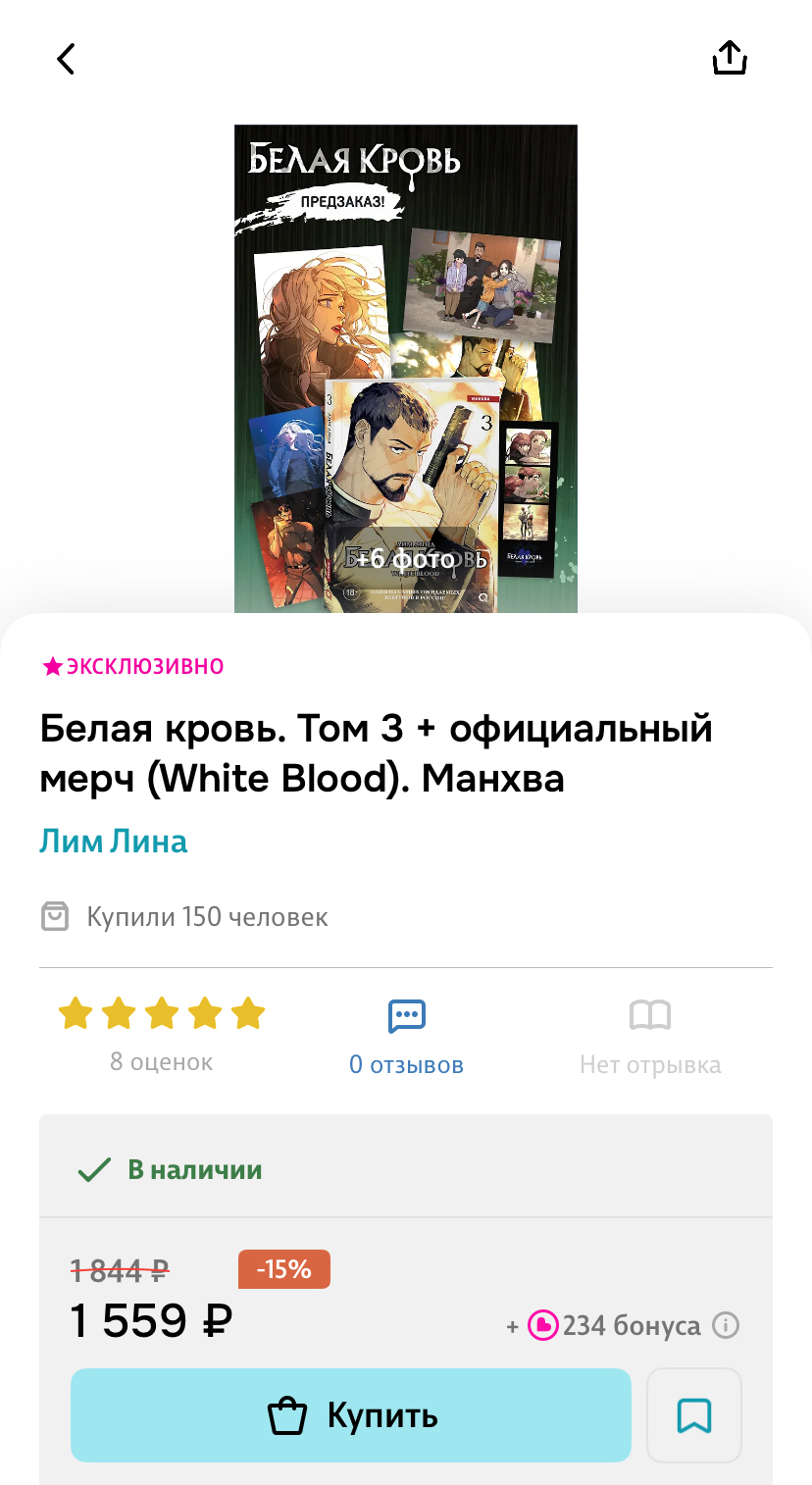Viewport: 812px width, 1485px height.
Task: Open the 0 отзывов reviews section
Action: point(406,1037)
